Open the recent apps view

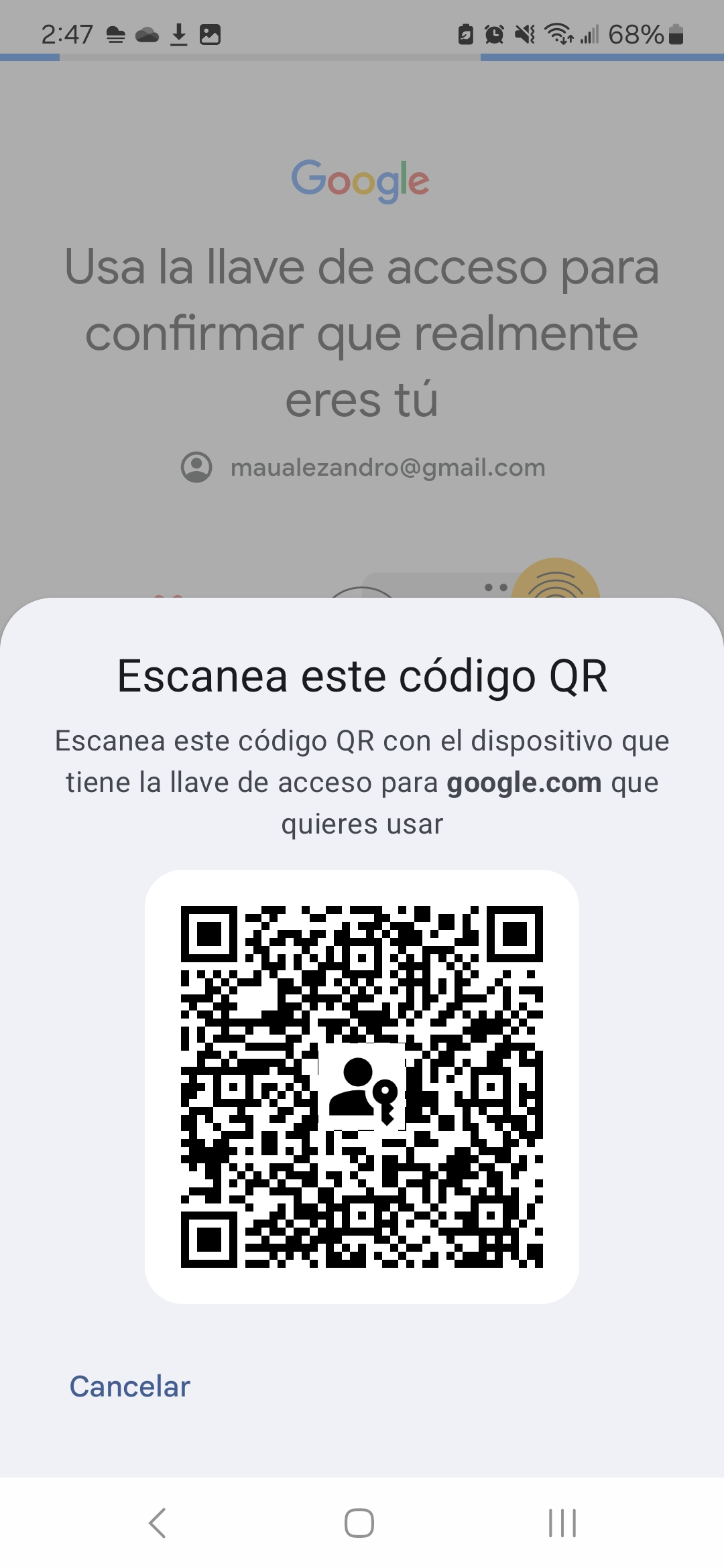562,1523
